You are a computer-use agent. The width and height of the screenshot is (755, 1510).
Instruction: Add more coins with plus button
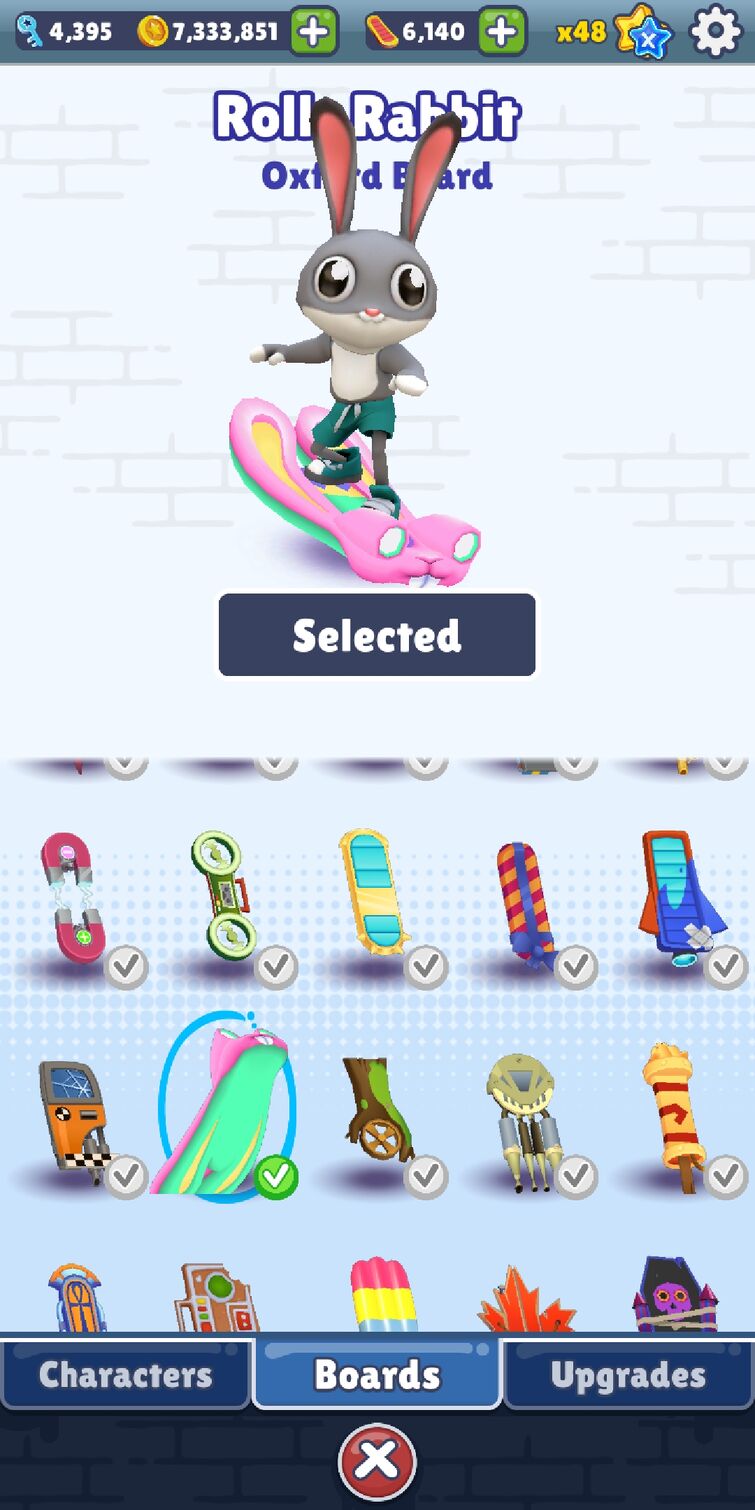point(314,32)
